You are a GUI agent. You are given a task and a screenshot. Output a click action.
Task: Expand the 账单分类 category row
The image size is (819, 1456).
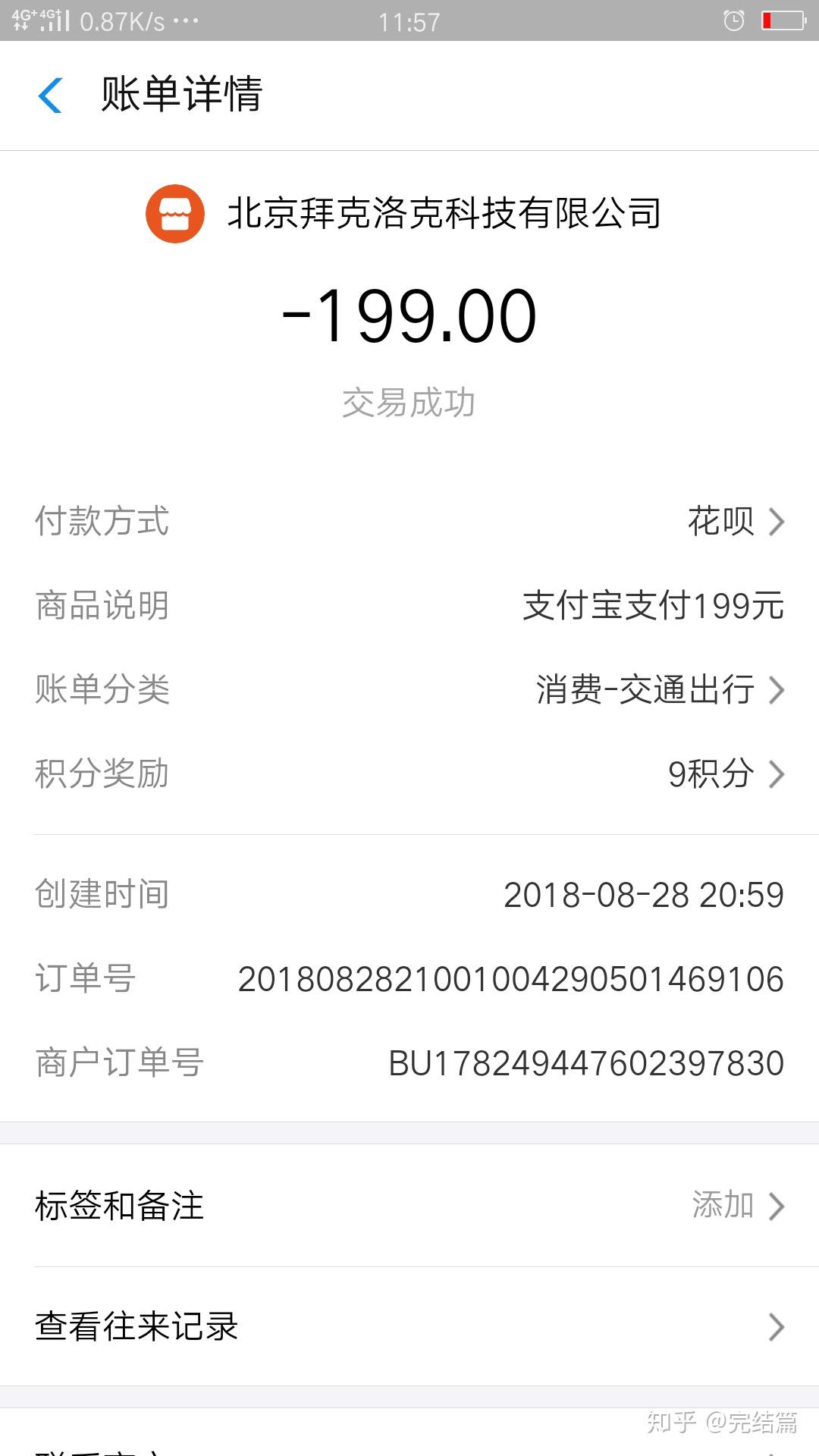click(645, 689)
